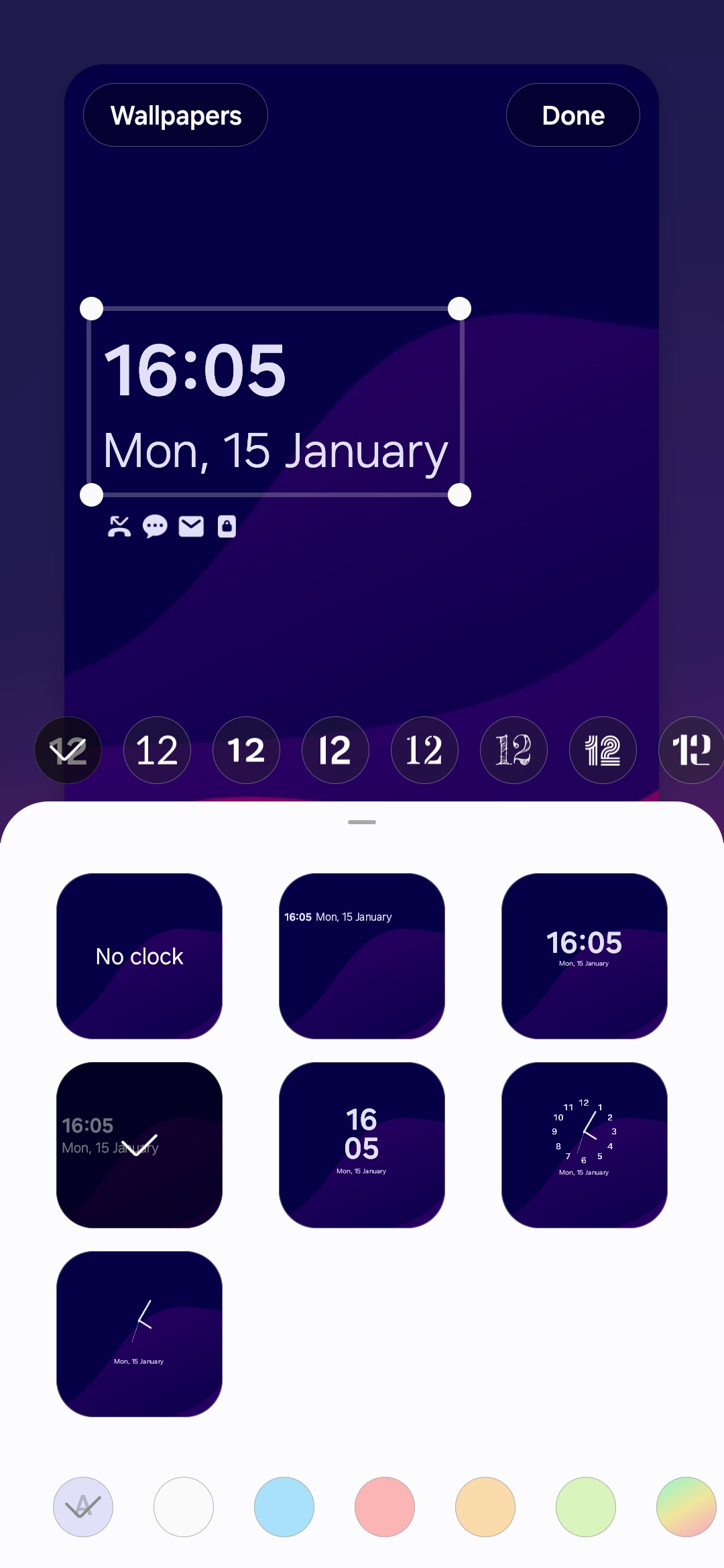Choose the serif 12 font option
Viewport: 724px width, 1568px height.
(x=424, y=750)
